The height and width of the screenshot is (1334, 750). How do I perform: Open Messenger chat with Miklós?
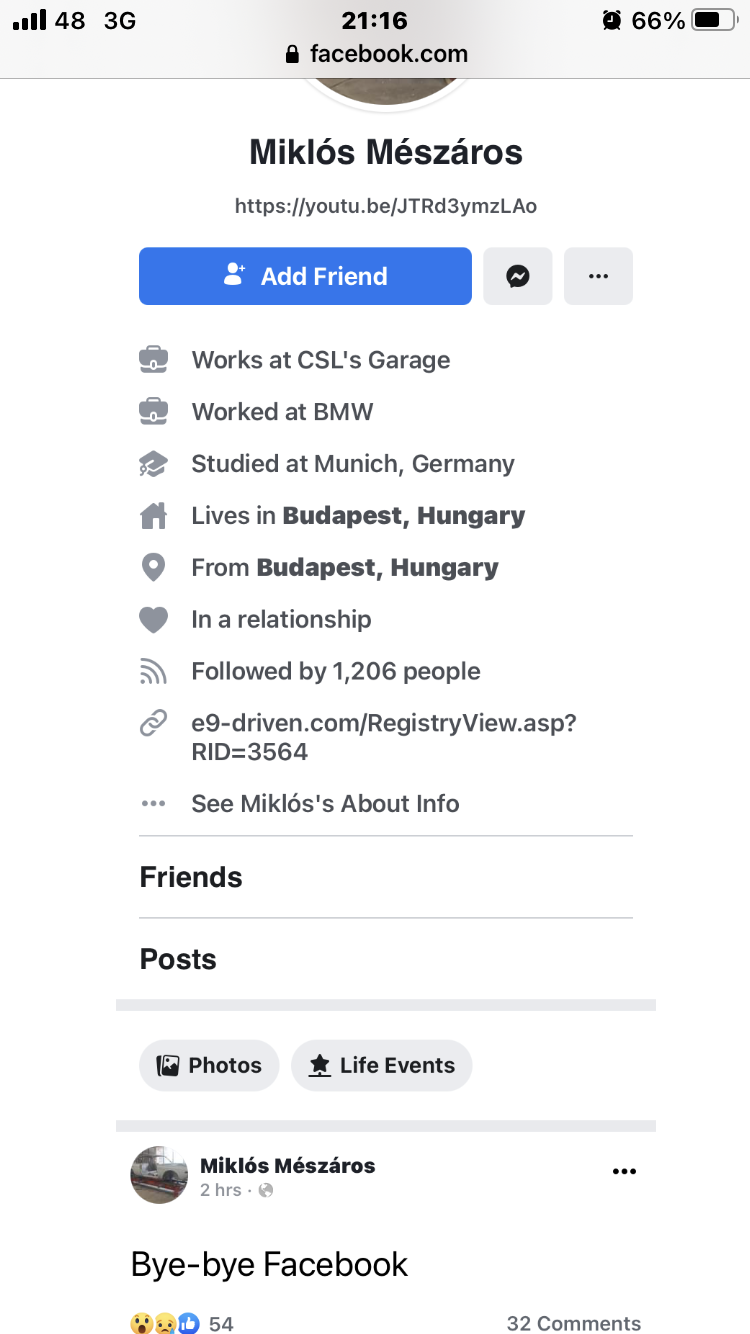(518, 276)
